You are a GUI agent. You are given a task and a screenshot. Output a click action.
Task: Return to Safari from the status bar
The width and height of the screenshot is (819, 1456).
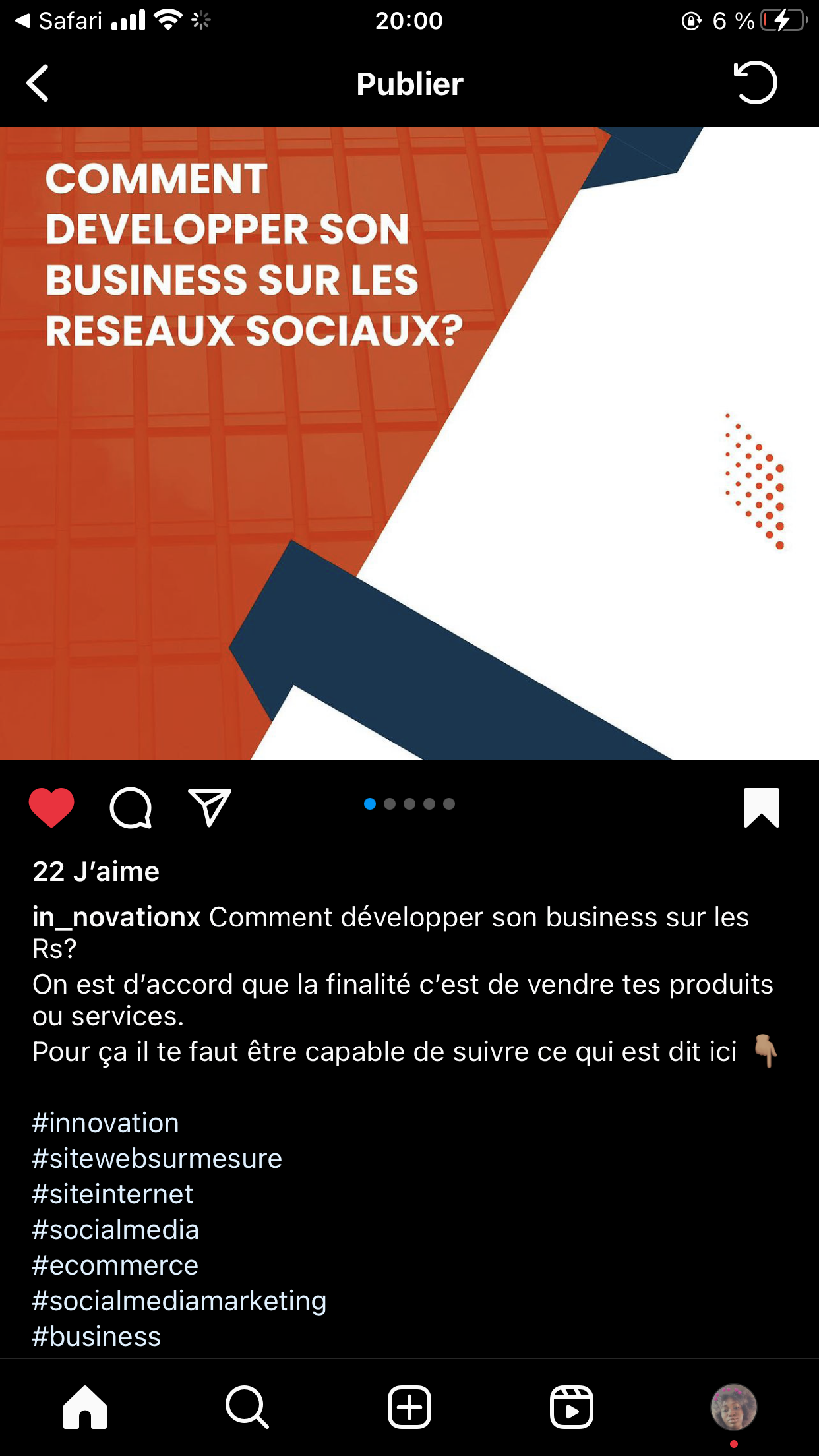[x=59, y=21]
